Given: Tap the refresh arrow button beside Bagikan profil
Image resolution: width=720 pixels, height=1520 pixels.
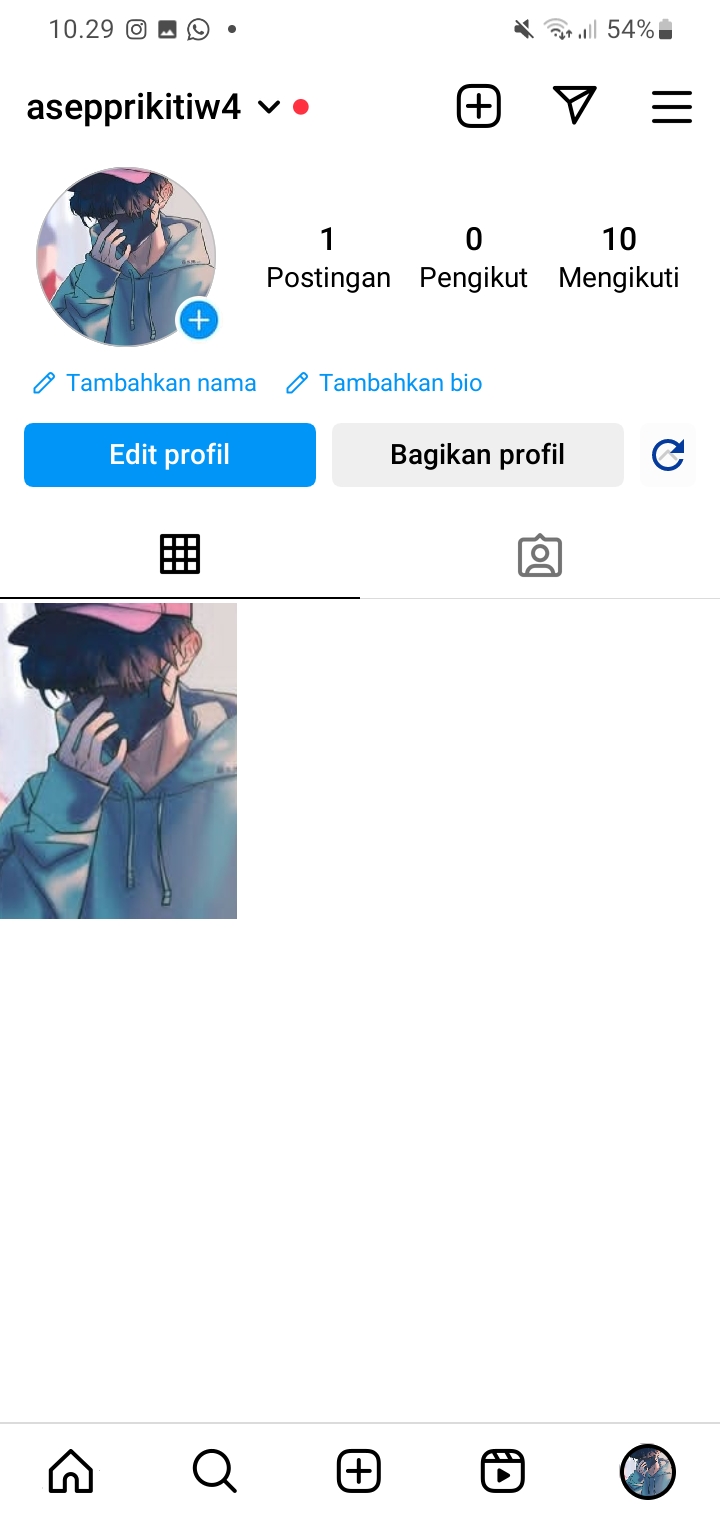Looking at the screenshot, I should pyautogui.click(x=667, y=455).
